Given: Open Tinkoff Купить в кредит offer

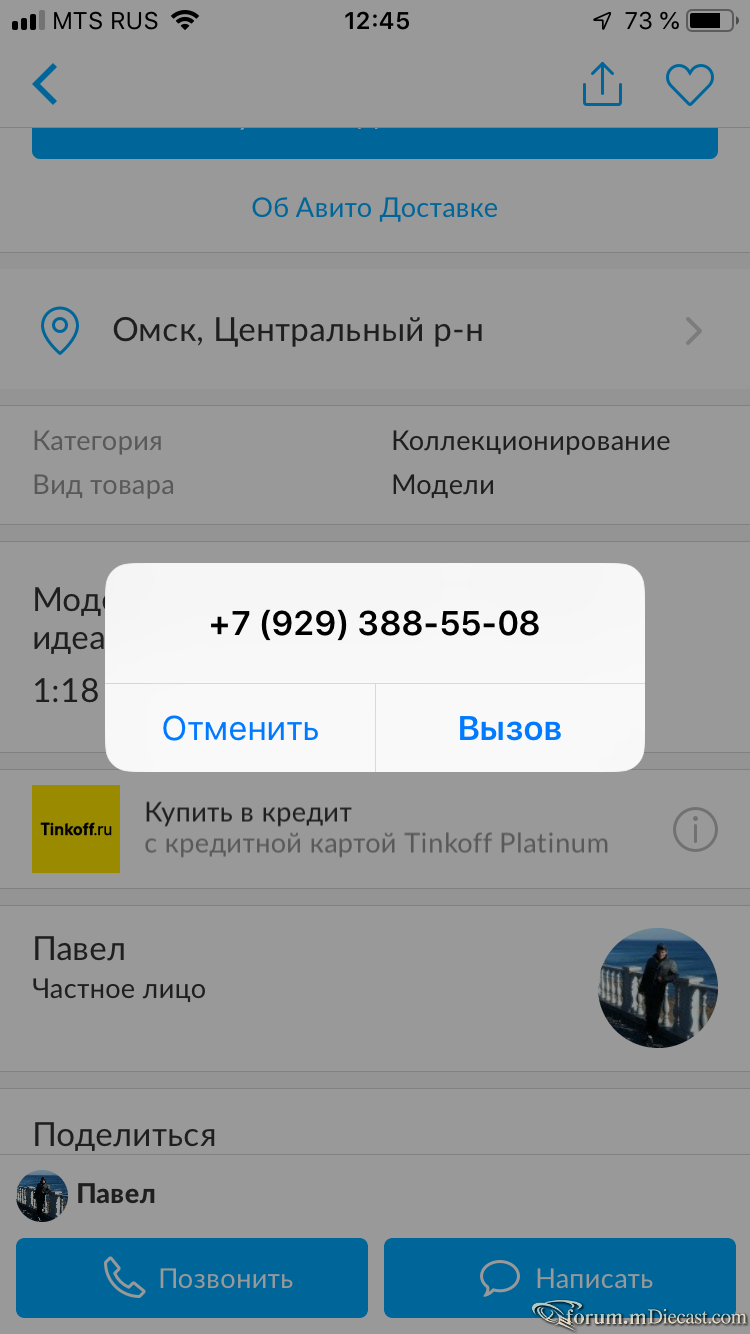Looking at the screenshot, I should point(375,829).
